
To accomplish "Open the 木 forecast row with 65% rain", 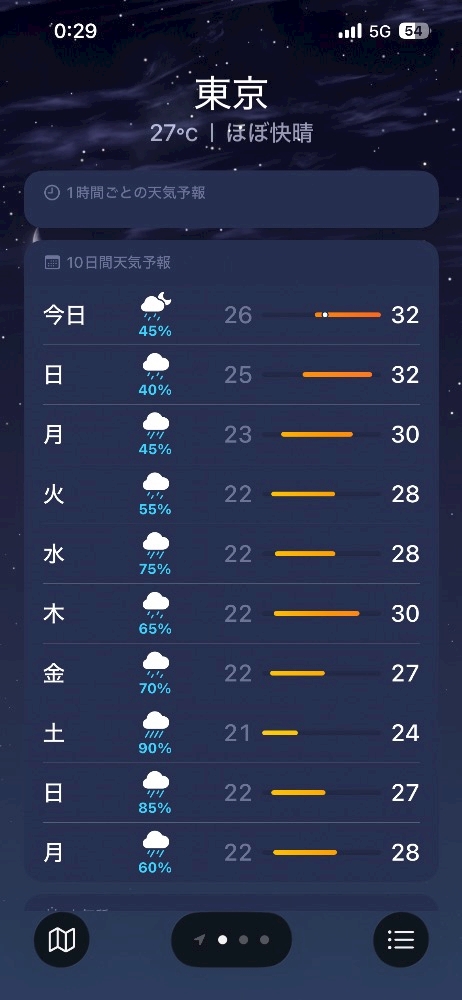I will 232,614.
